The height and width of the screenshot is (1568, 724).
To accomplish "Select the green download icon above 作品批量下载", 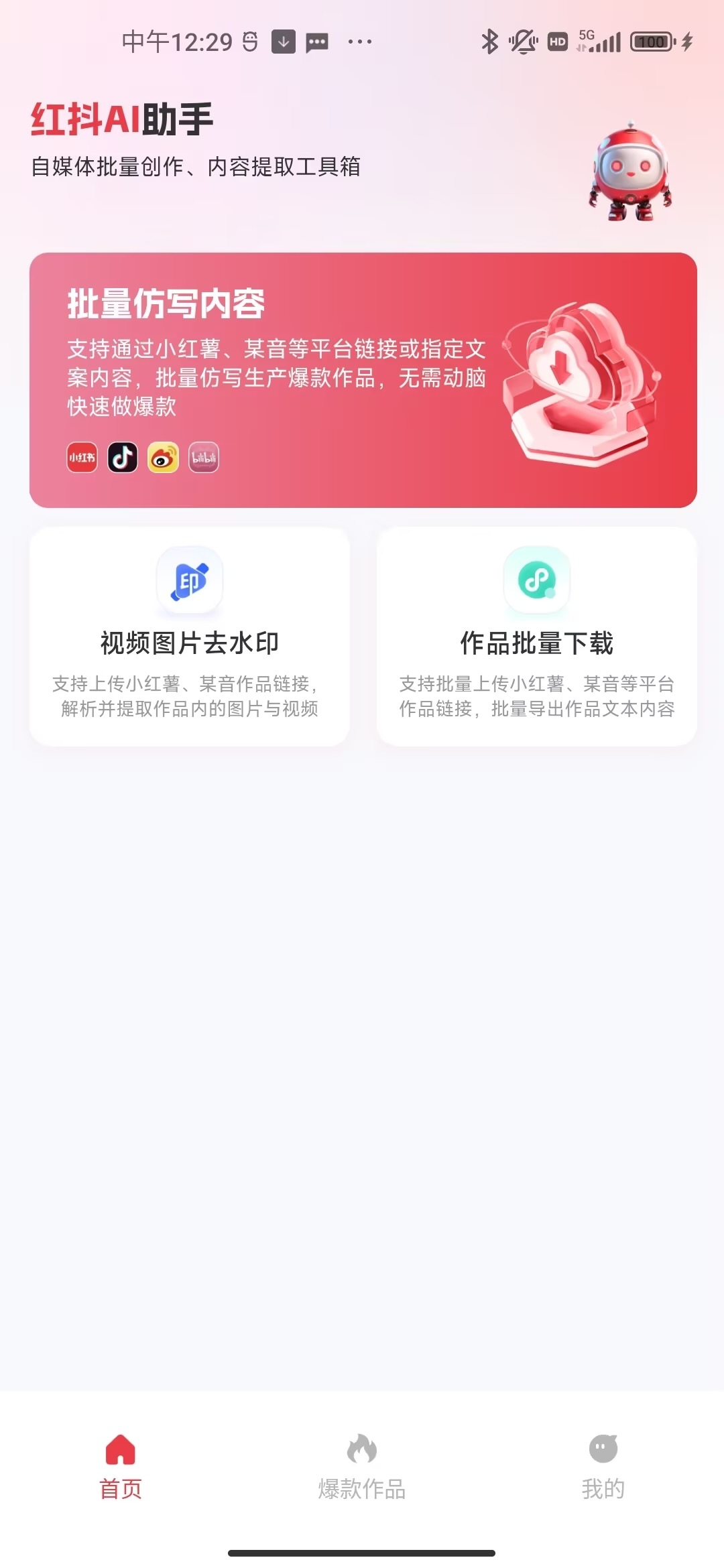I will [536, 580].
